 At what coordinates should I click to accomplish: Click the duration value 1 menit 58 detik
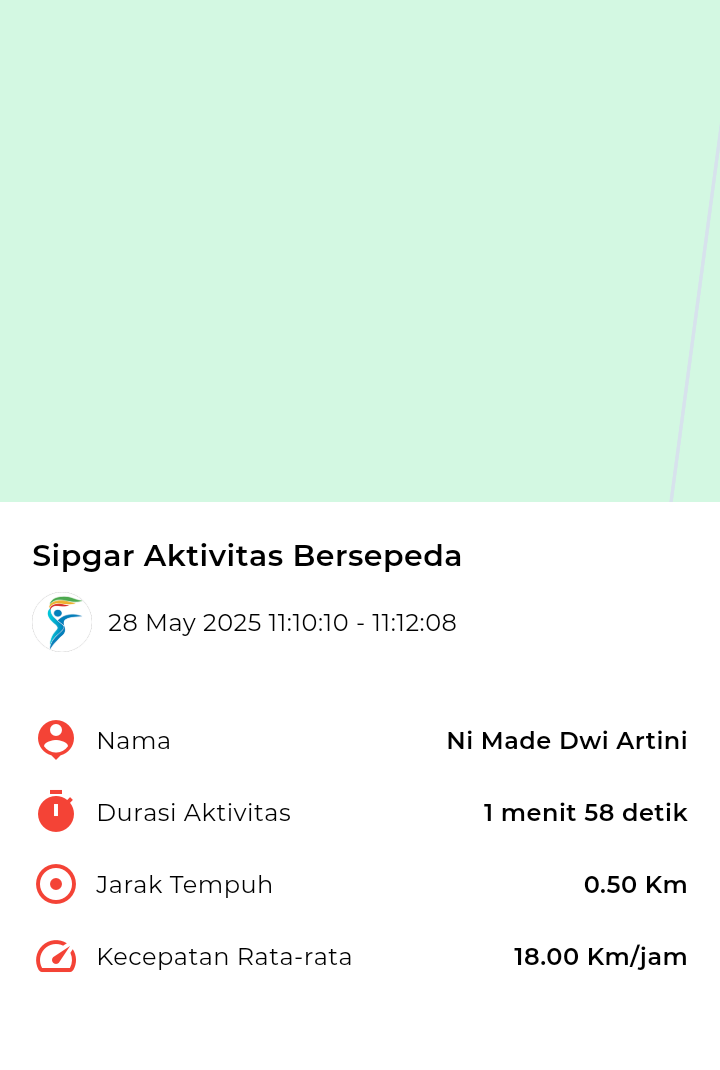coord(585,812)
